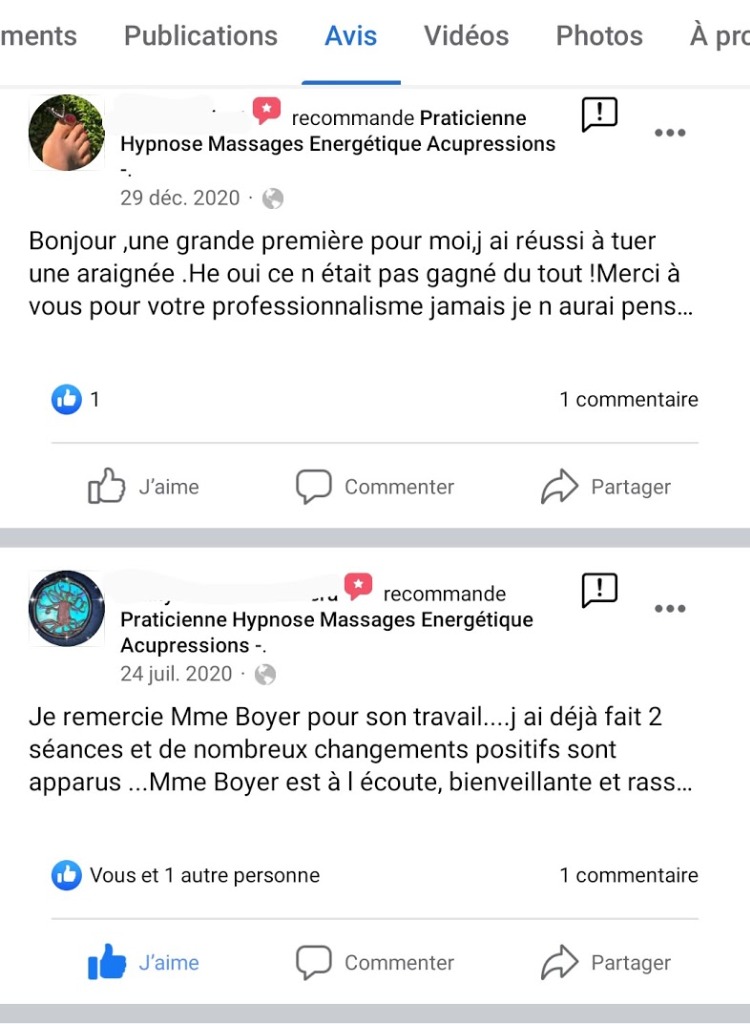750x1024 pixels.
Task: Open the three-dot menu of the second review
Action: pos(669,608)
